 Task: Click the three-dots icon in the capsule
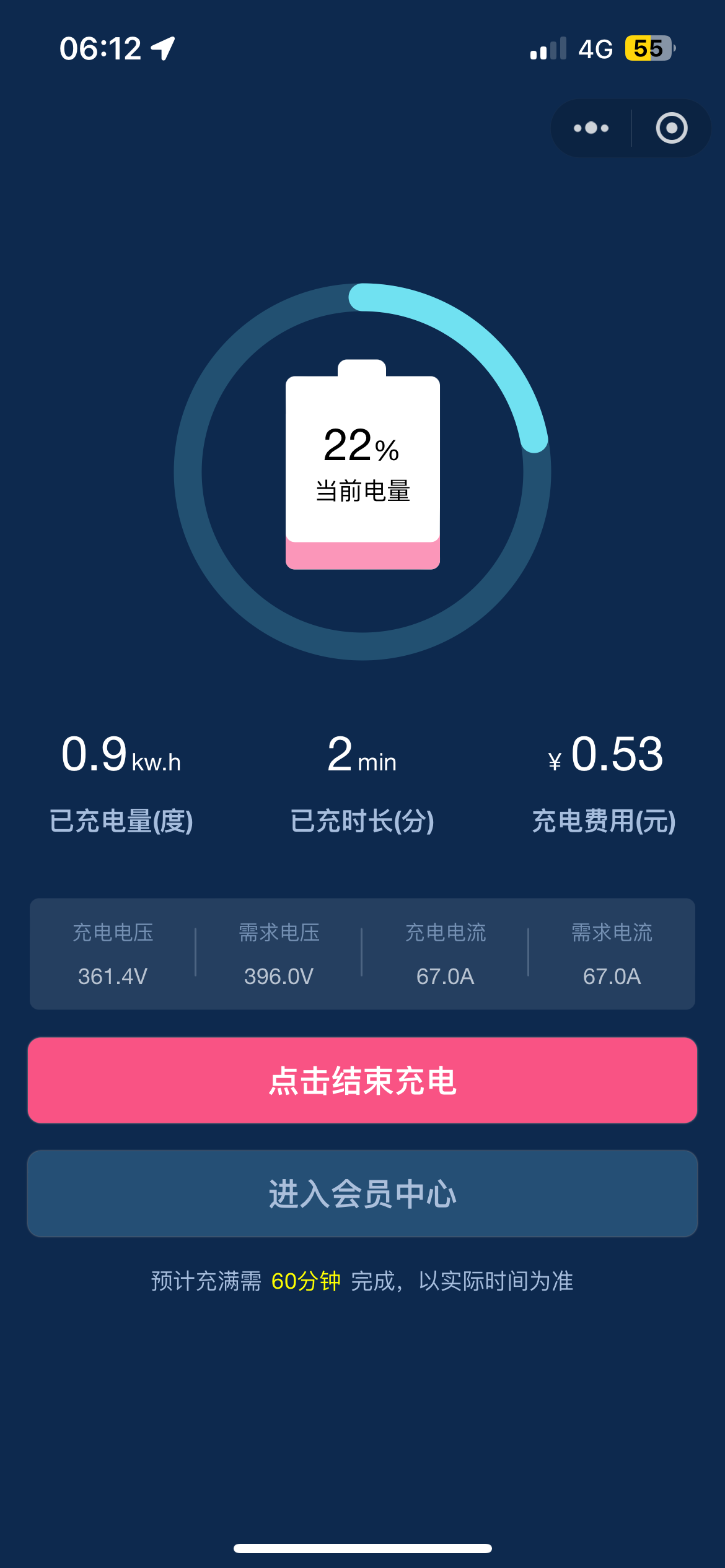(x=591, y=128)
